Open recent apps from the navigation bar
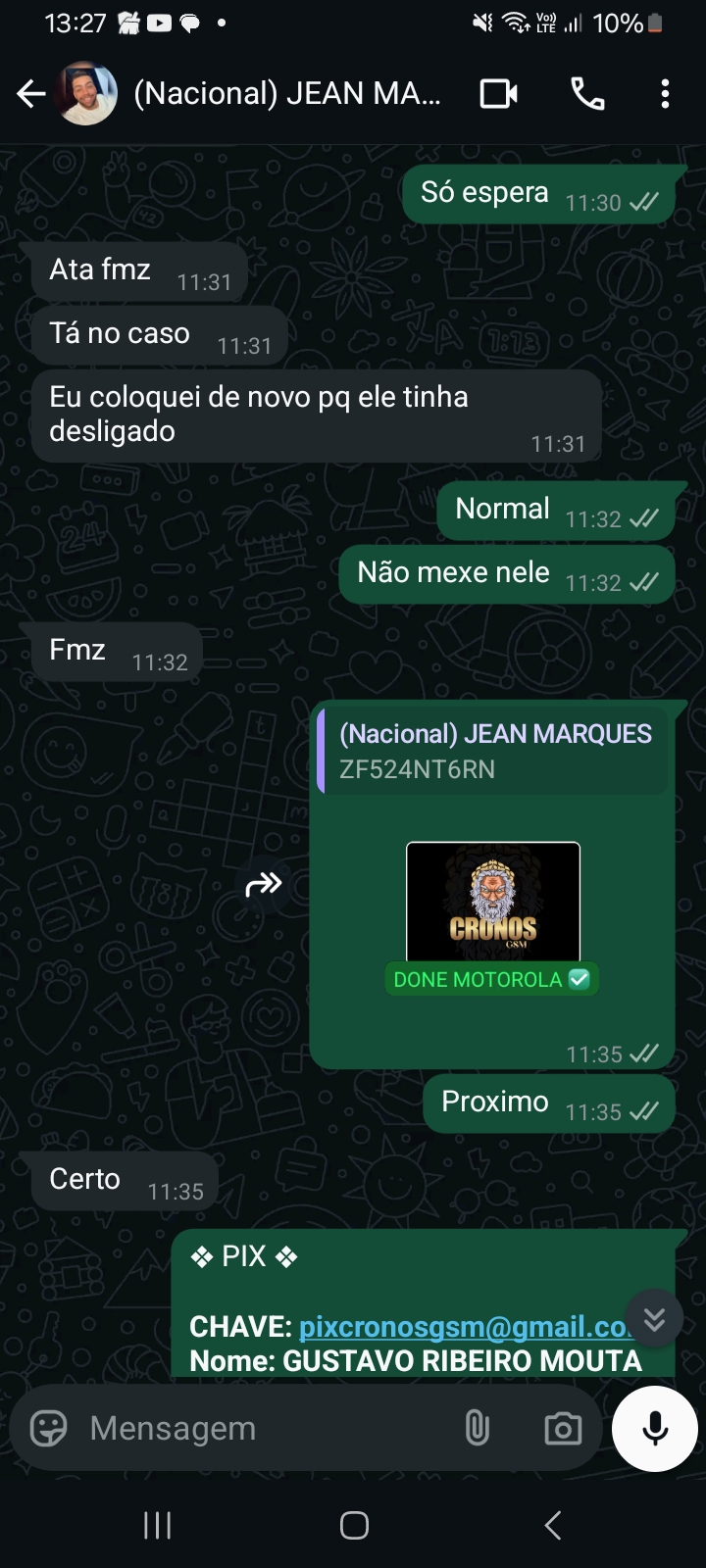The image size is (706, 1568). tap(157, 1525)
